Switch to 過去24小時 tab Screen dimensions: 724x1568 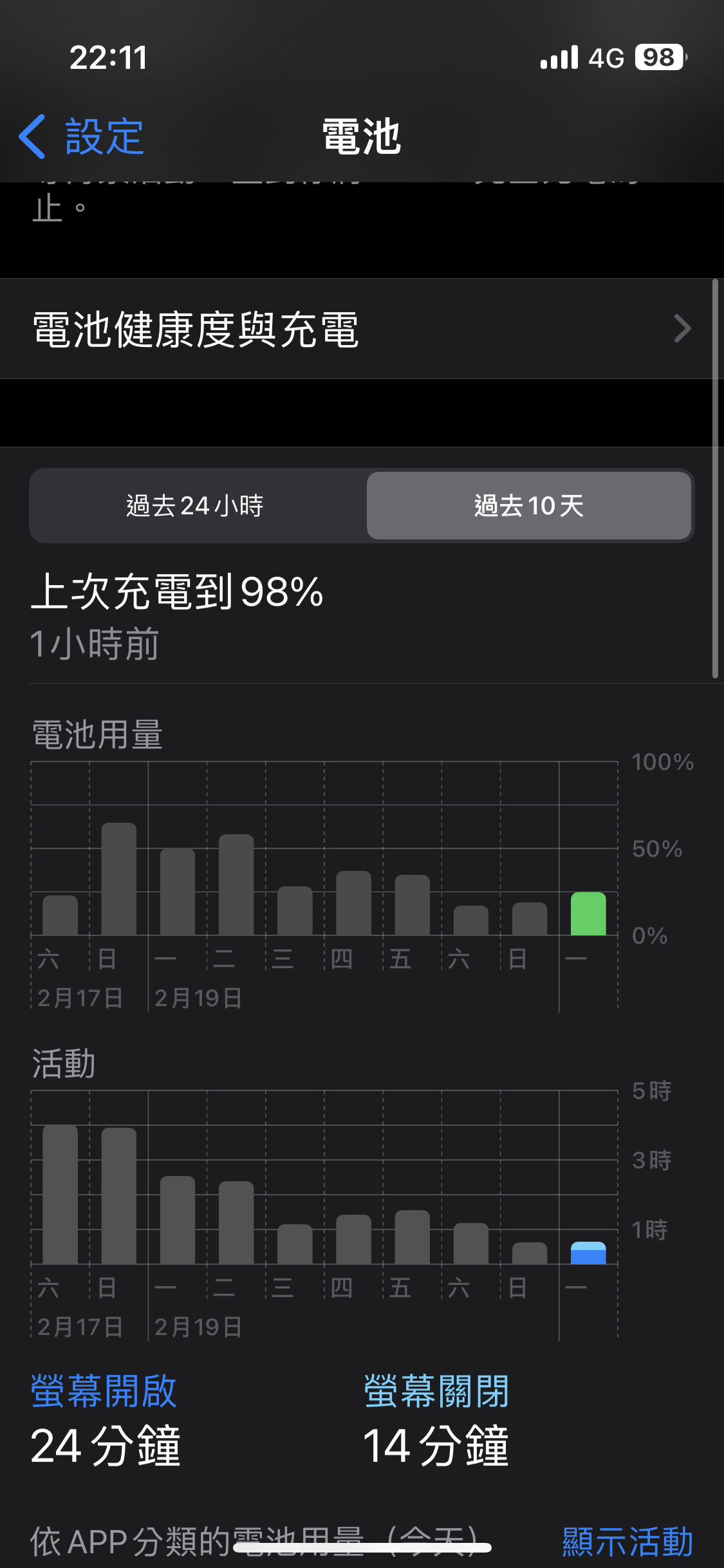[196, 506]
